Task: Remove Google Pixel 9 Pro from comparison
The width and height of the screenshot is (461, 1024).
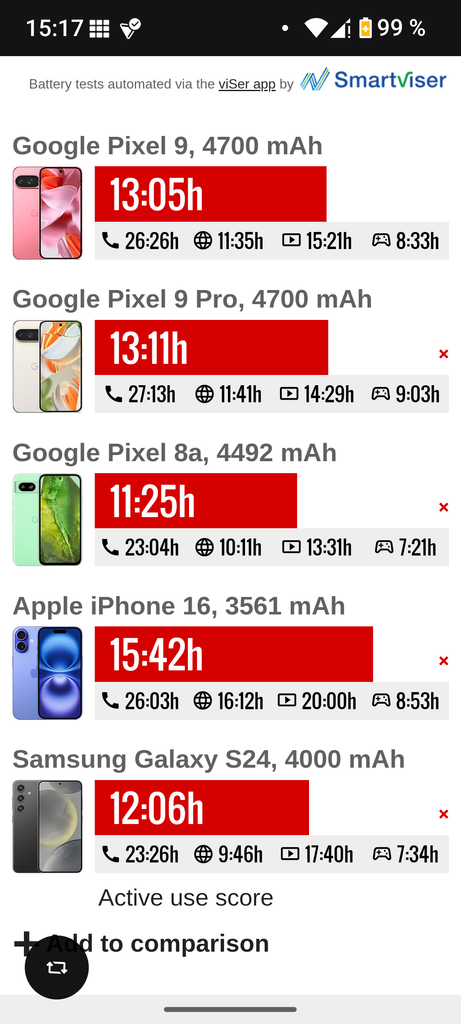Action: tap(443, 354)
